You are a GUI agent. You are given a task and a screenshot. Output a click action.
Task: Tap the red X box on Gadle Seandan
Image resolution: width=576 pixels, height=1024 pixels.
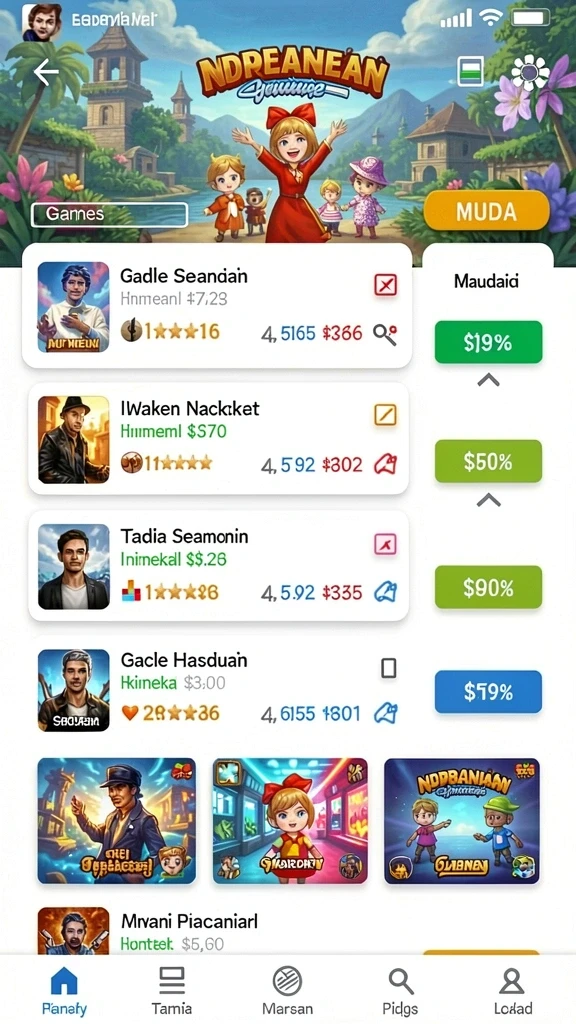[385, 285]
